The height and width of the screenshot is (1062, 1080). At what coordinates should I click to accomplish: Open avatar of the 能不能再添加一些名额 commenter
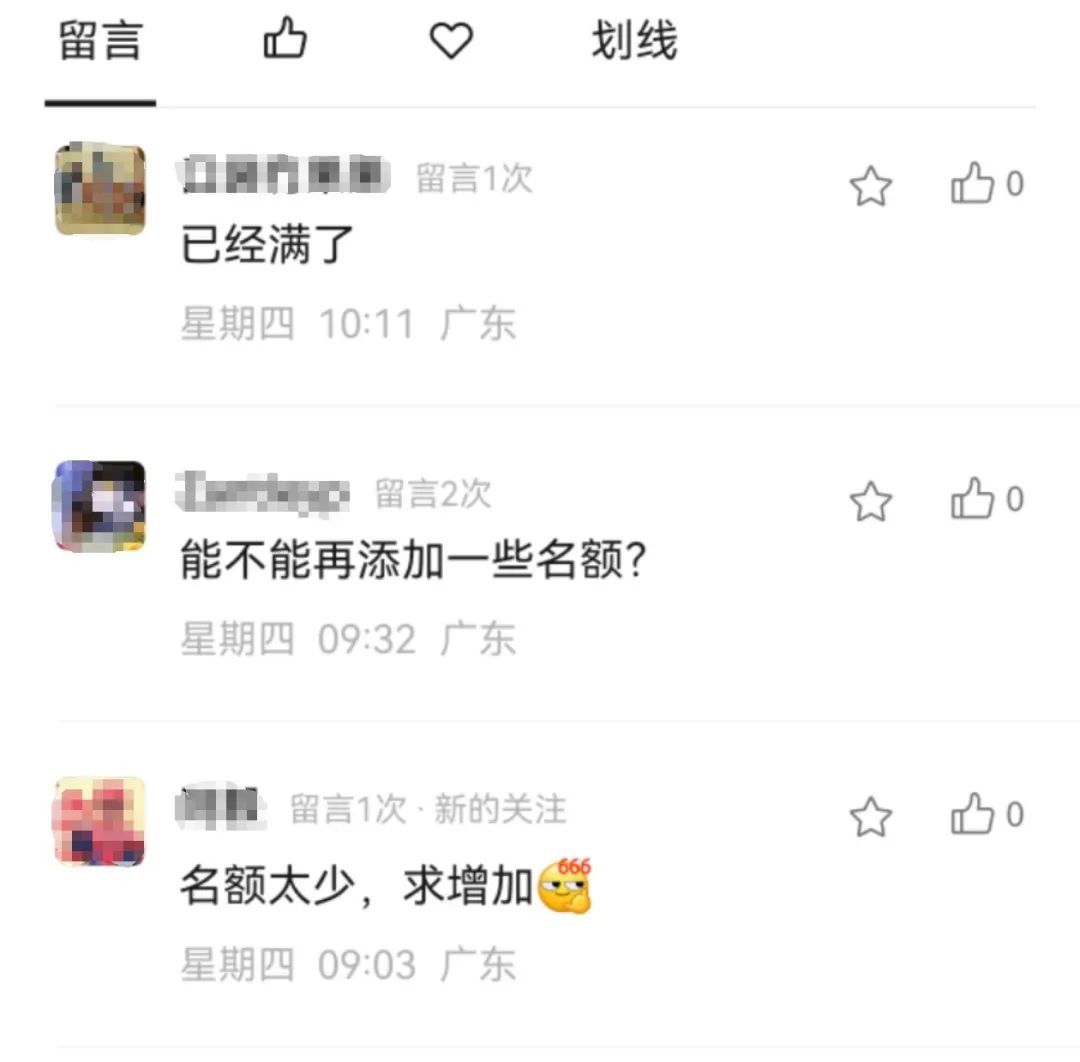(x=100, y=506)
